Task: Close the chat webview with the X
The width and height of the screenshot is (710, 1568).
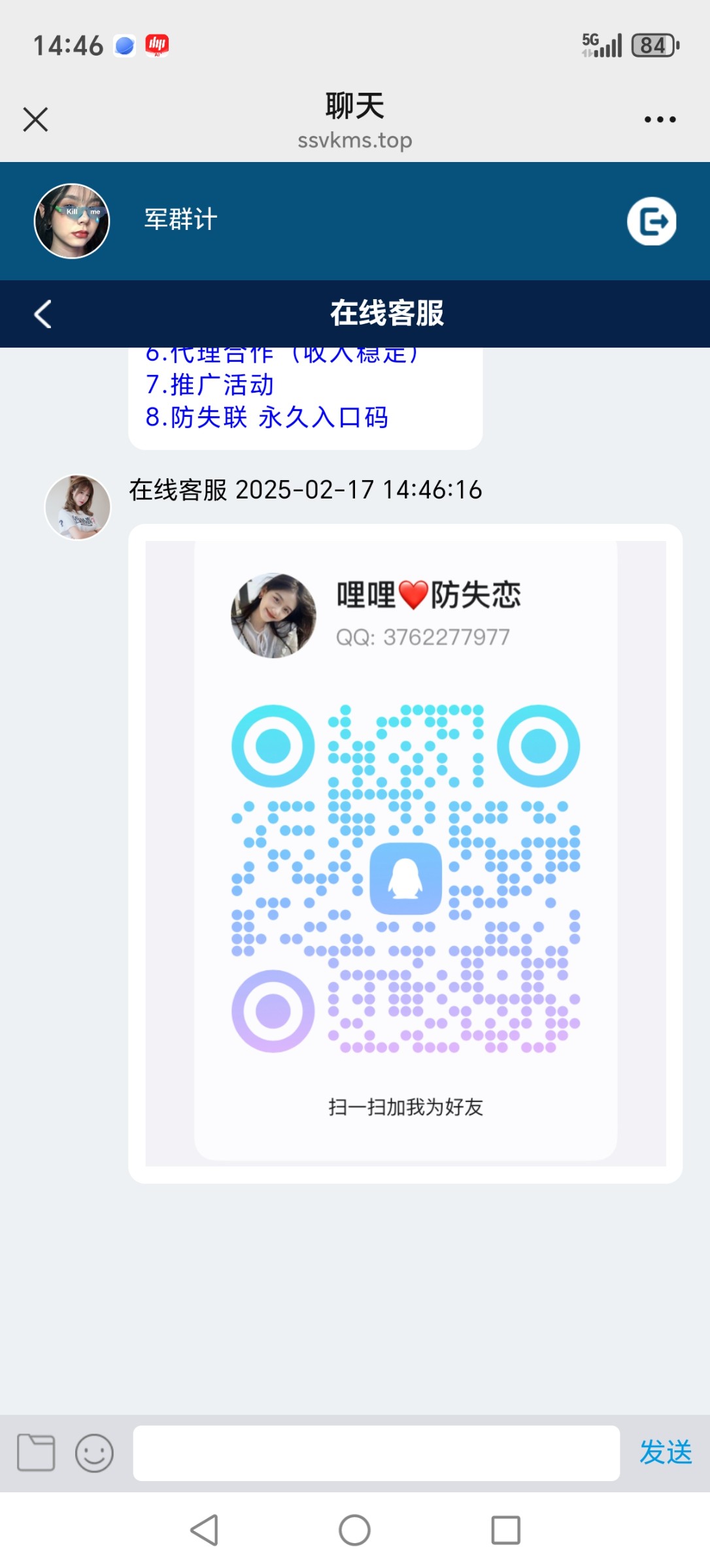Action: point(35,120)
